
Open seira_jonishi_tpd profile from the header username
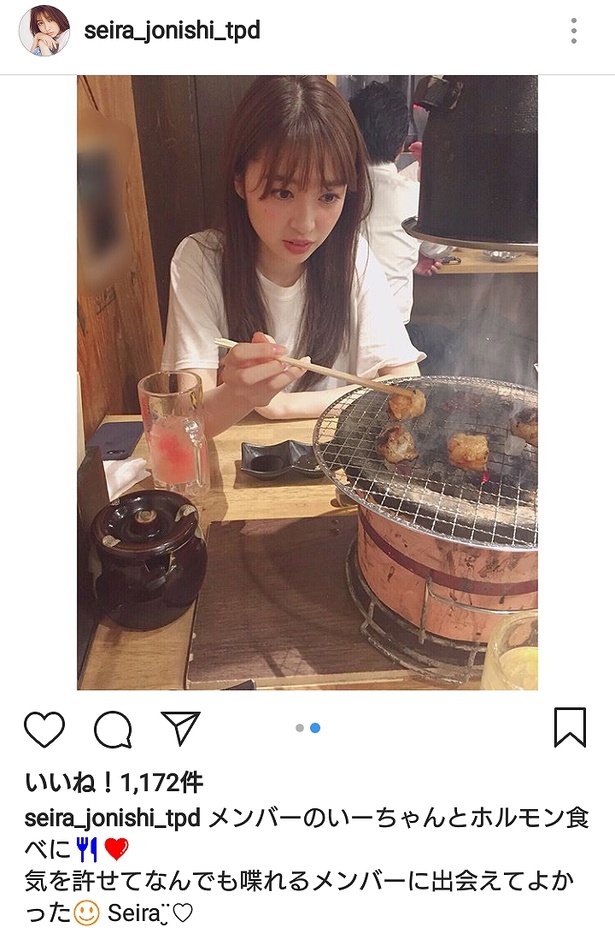pos(173,31)
